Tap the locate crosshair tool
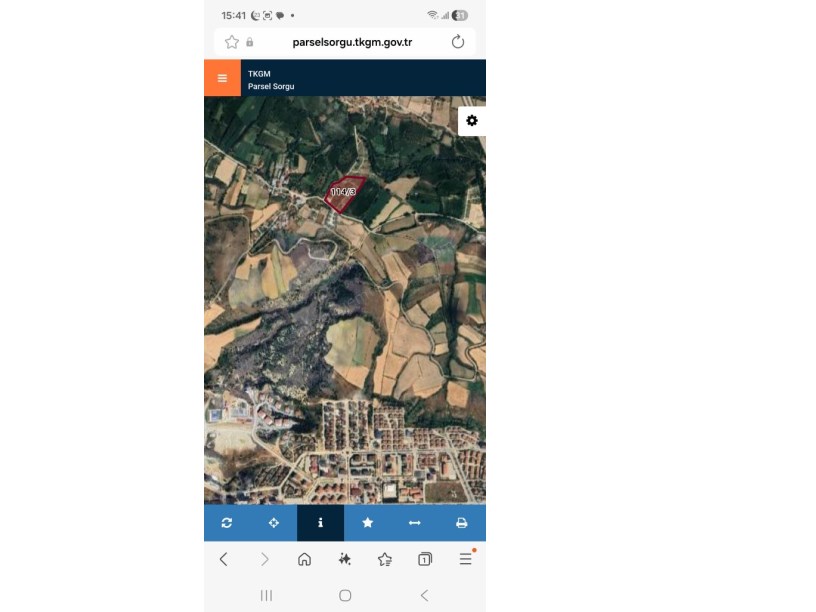The image size is (816, 612). [274, 523]
